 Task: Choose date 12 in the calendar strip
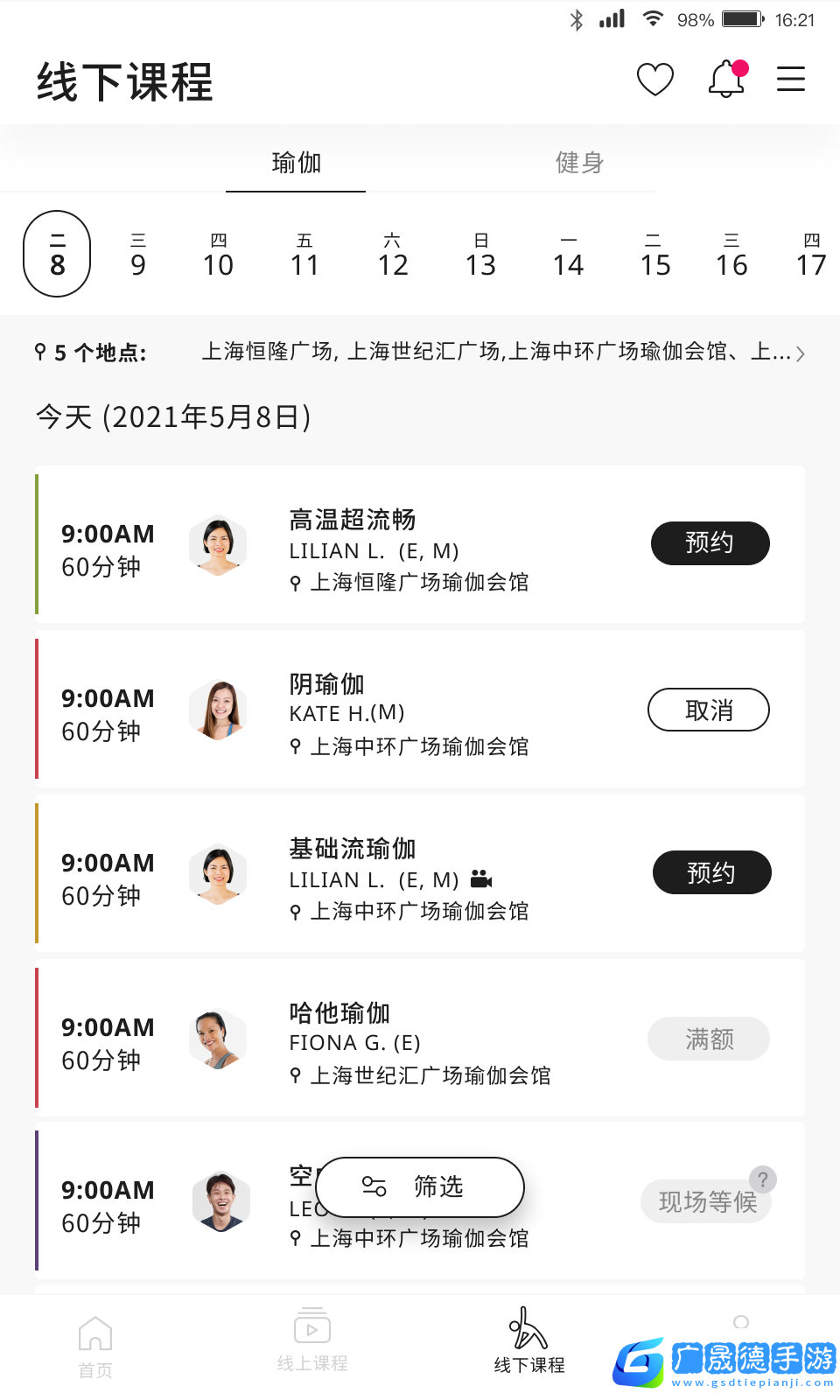(x=393, y=255)
